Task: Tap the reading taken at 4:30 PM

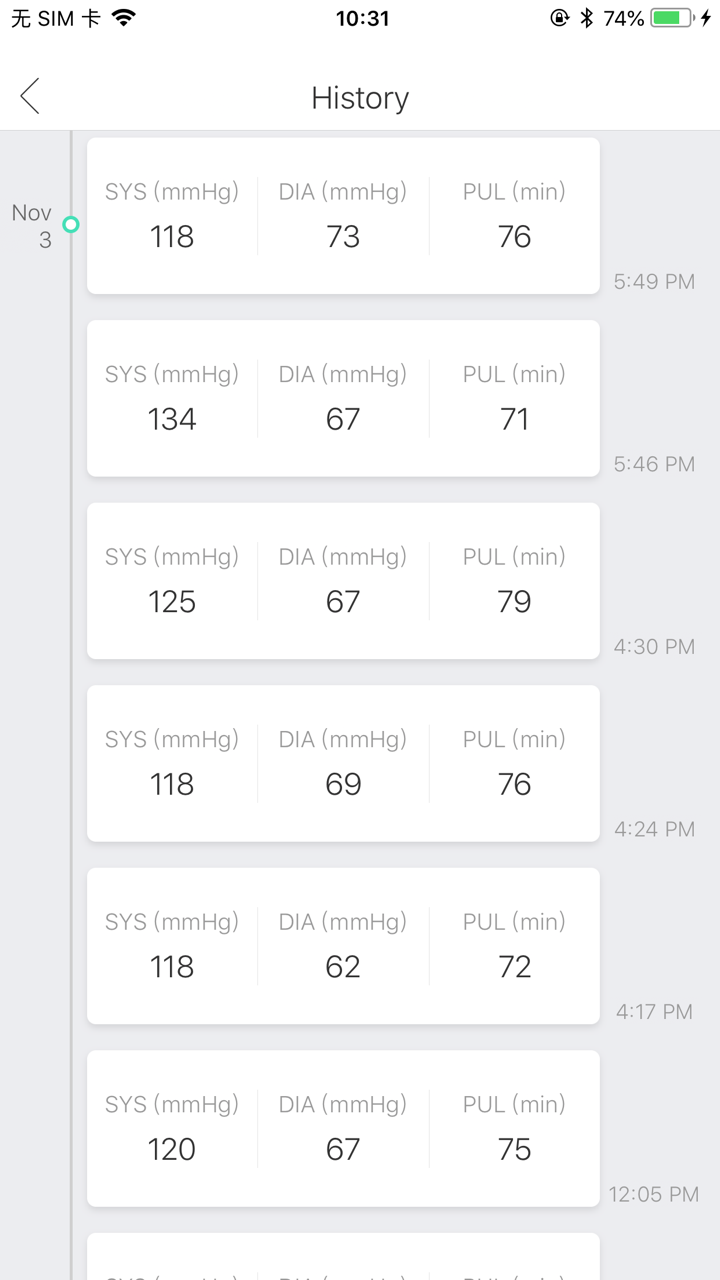Action: pyautogui.click(x=343, y=581)
